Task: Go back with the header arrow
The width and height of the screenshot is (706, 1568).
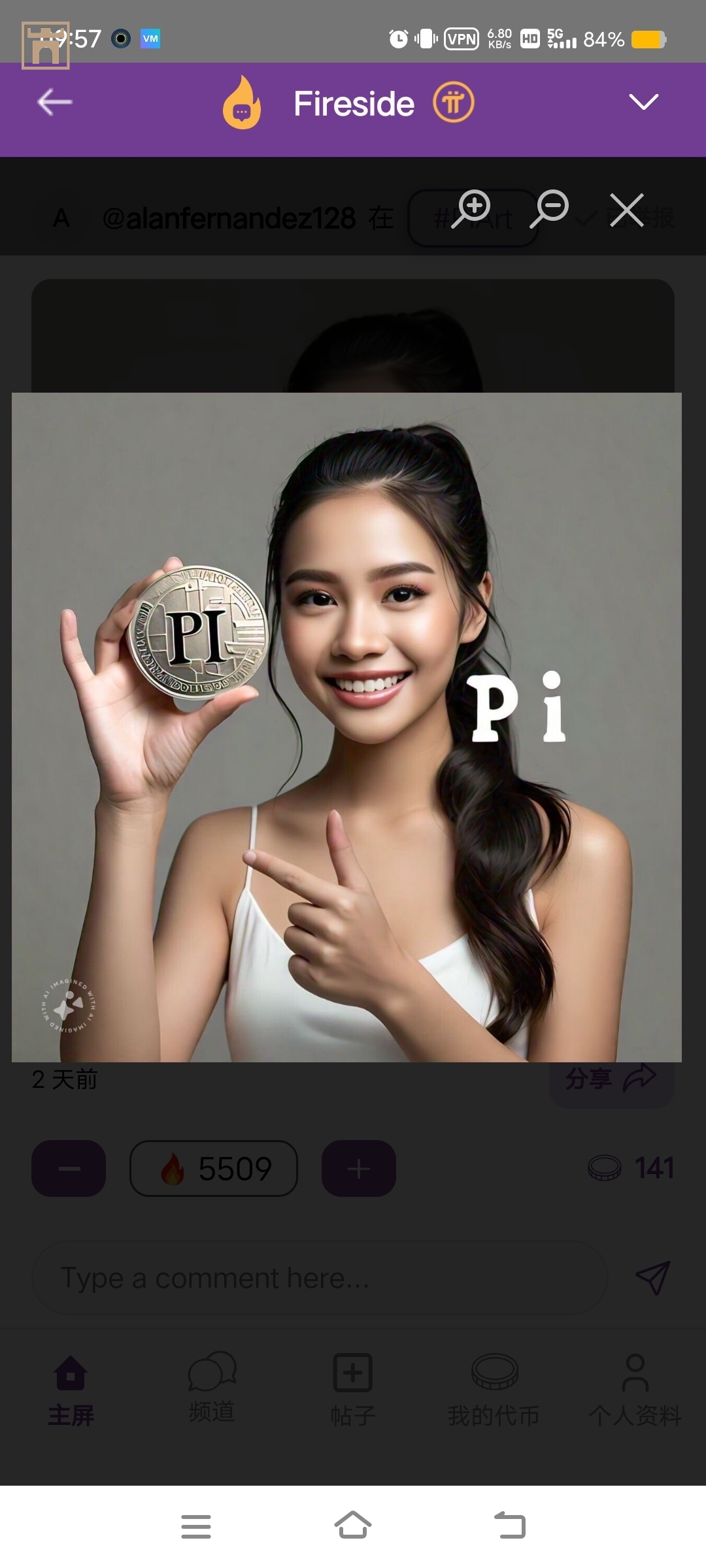Action: (55, 103)
